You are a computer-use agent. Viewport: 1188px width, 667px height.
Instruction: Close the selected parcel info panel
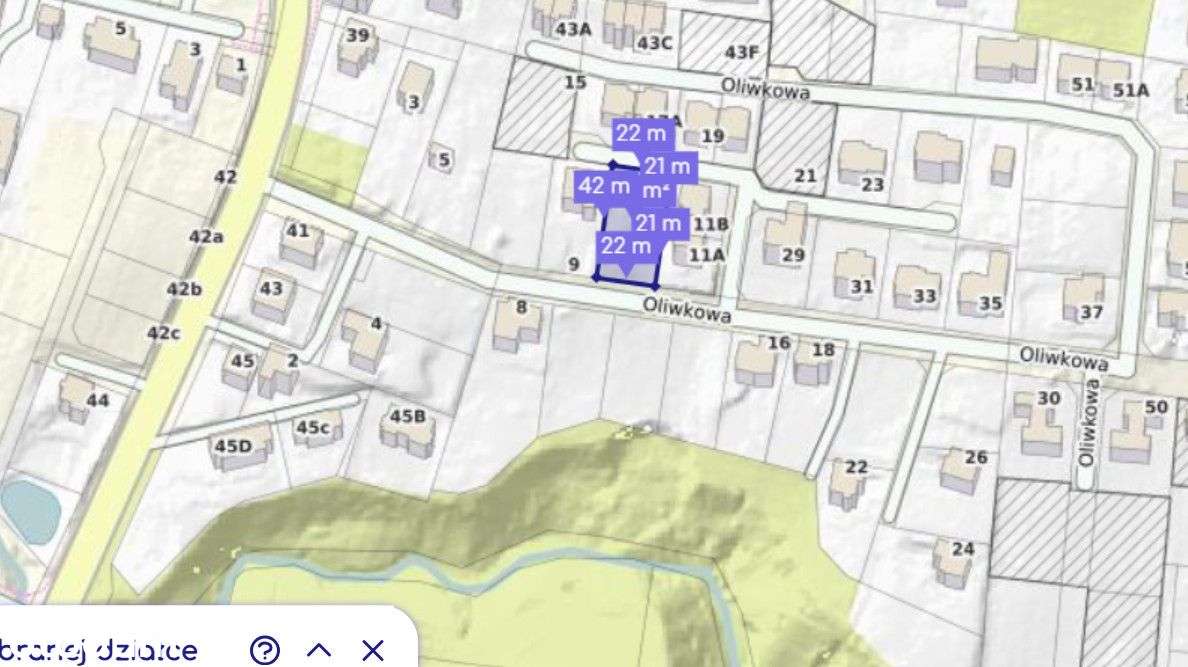pos(373,650)
